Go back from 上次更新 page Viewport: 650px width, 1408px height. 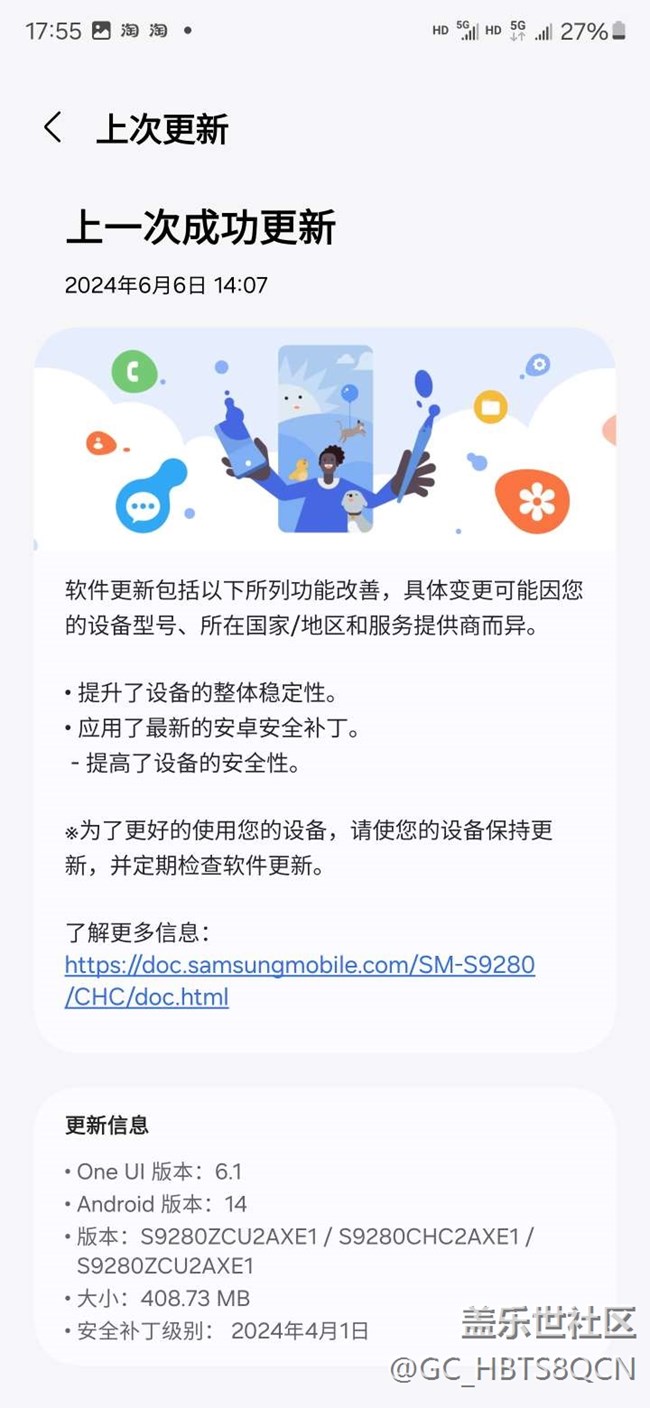[53, 128]
